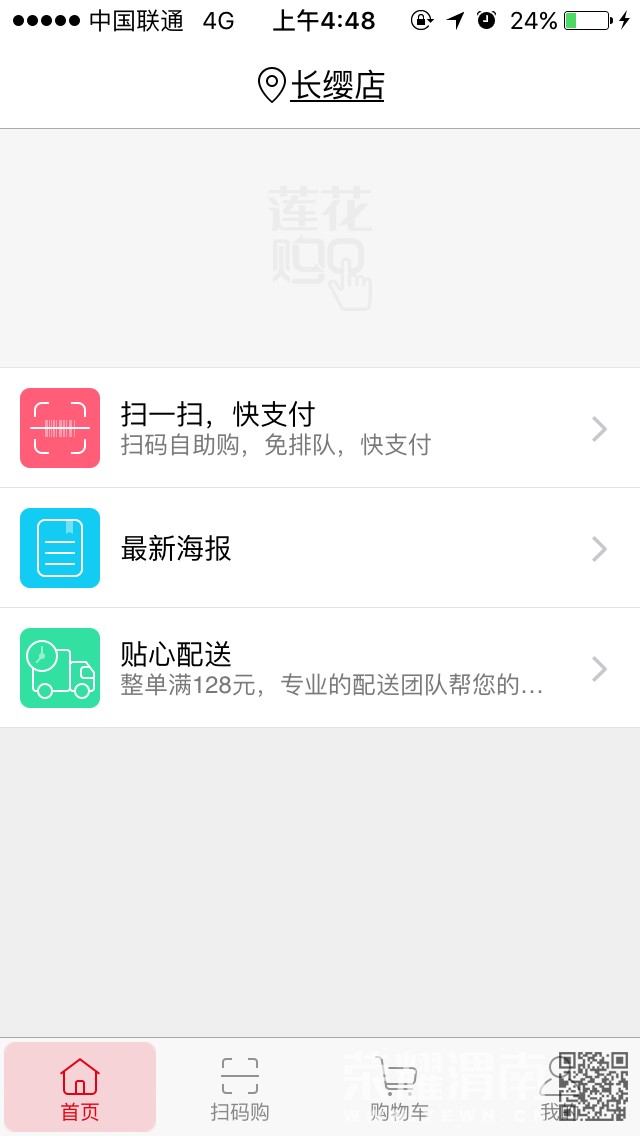Switch to the 扫码购 tab
This screenshot has height=1136, width=640.
coord(240,1088)
